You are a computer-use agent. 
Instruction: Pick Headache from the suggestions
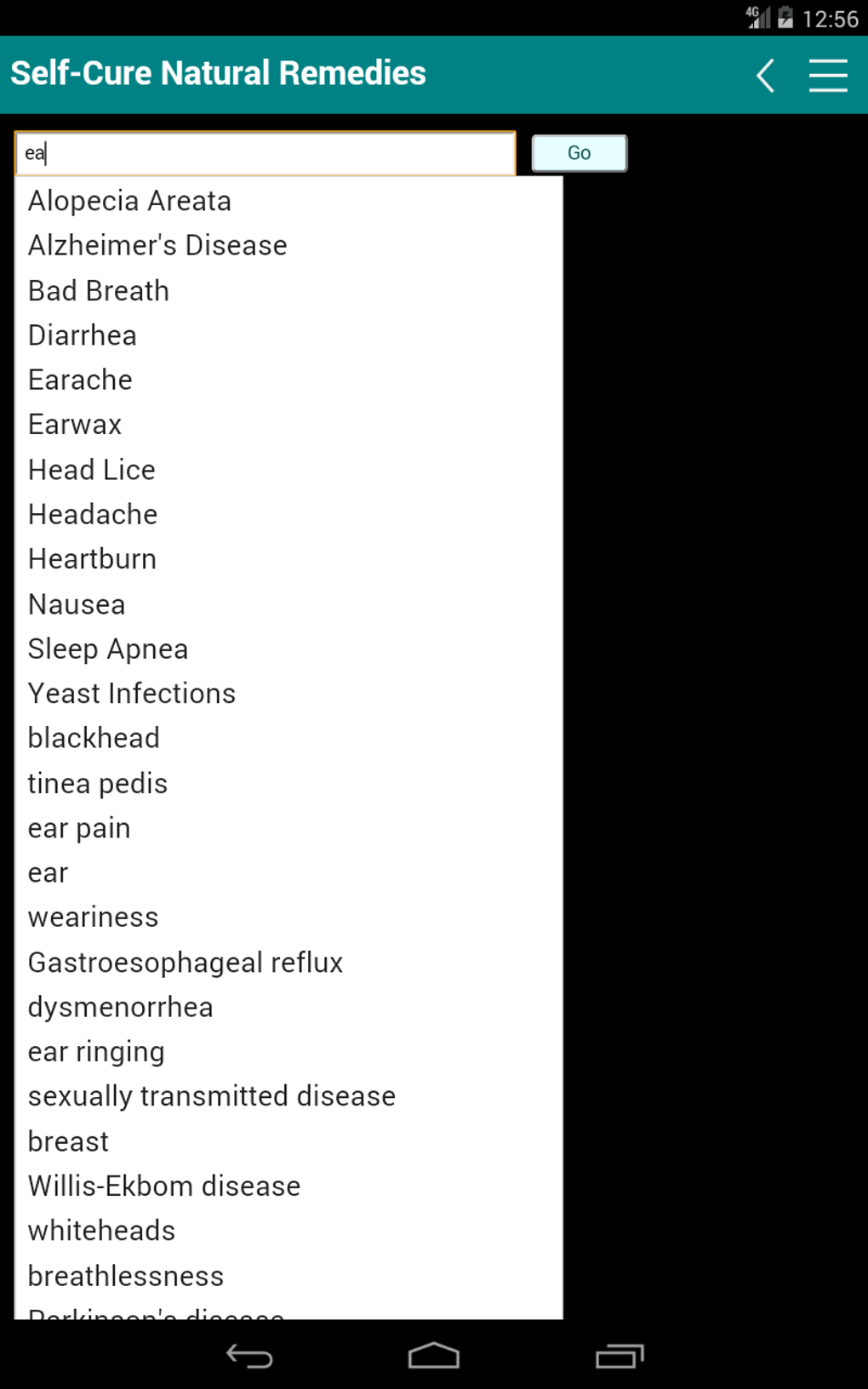(93, 515)
